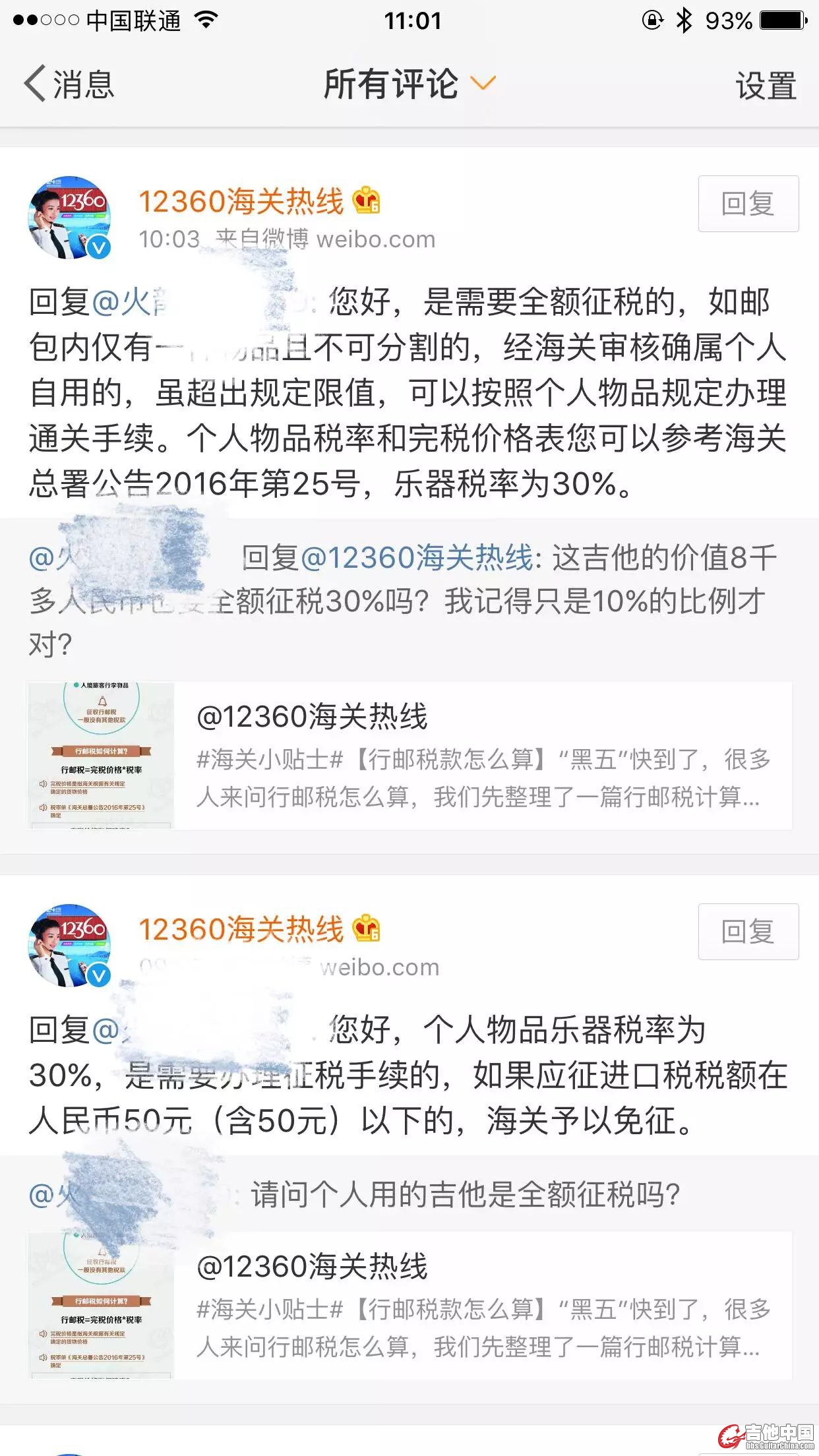Screen dimensions: 819x1456
Task: Go back to 消息
Action: point(69,84)
